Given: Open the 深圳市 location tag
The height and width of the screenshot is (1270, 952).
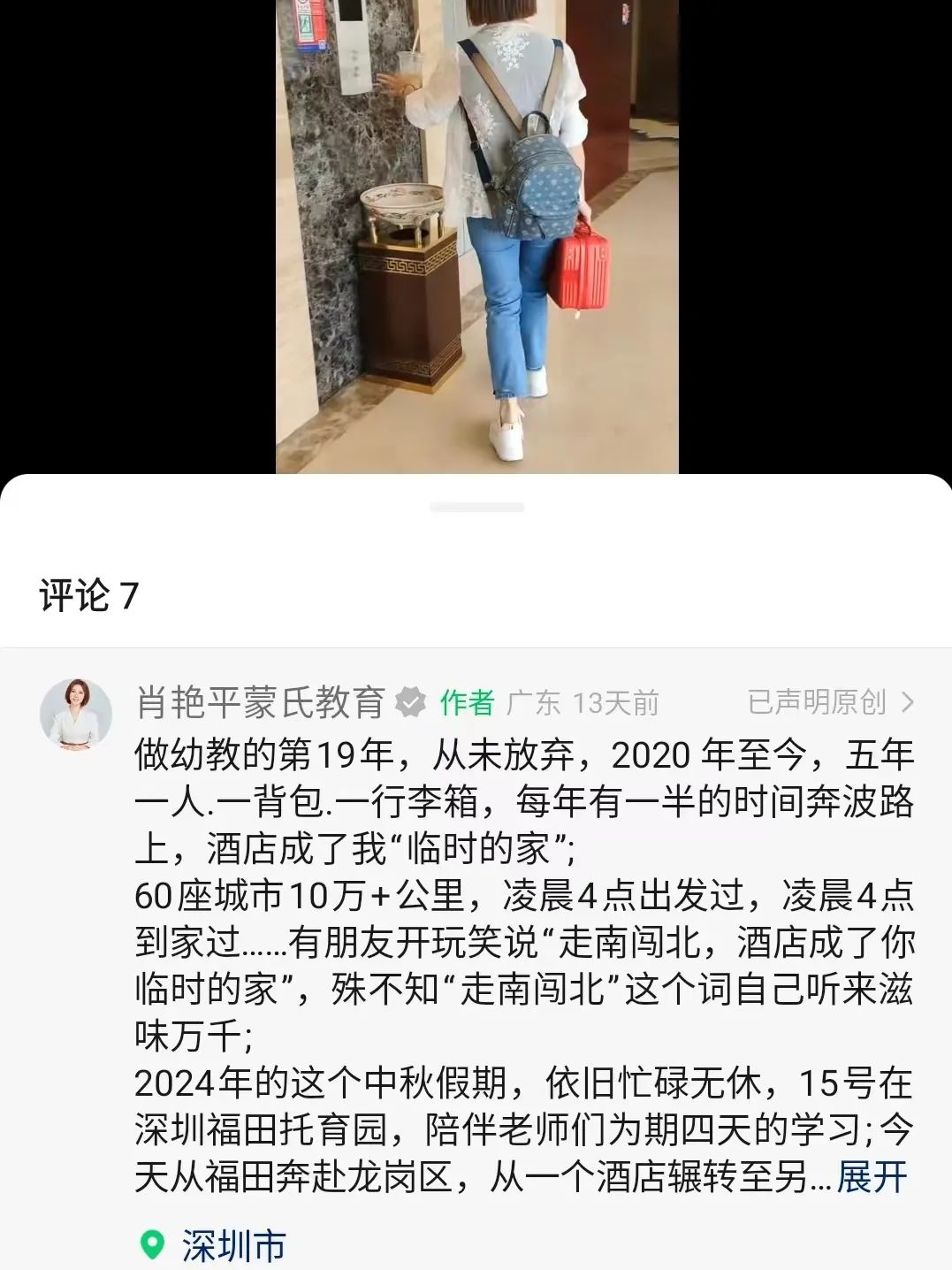Looking at the screenshot, I should [x=232, y=1245].
